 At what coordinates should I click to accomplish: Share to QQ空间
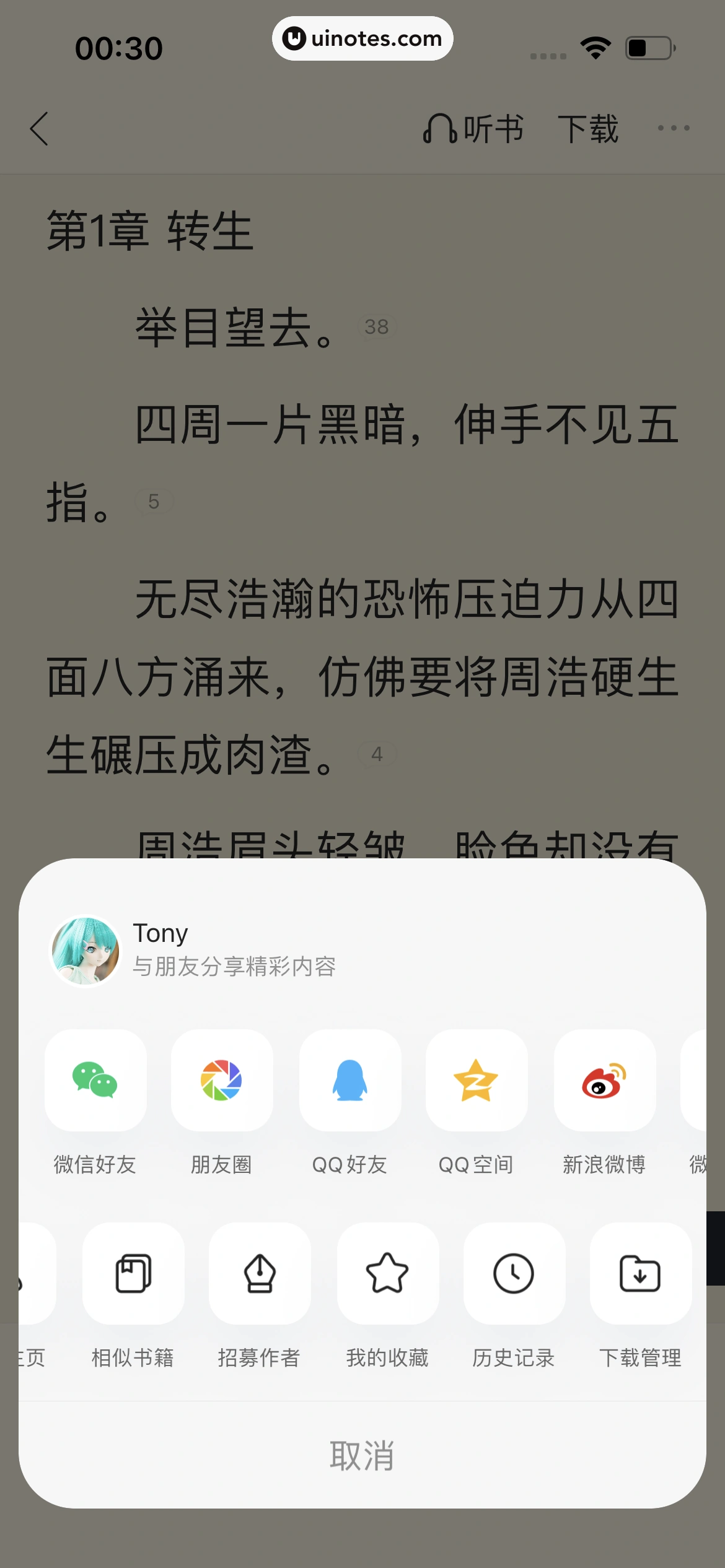pyautogui.click(x=476, y=1080)
